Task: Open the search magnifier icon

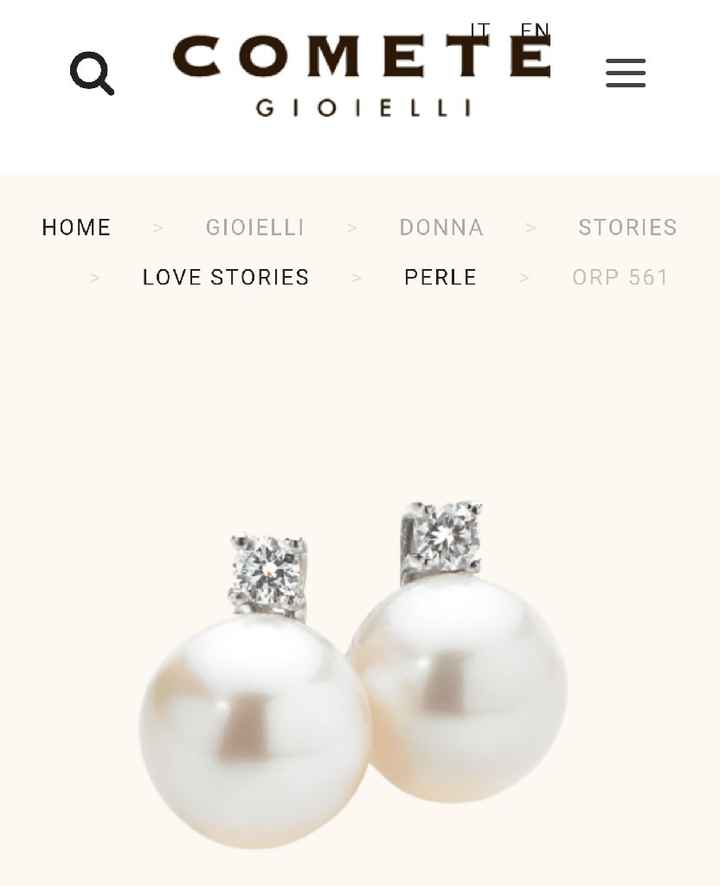Action: [92, 73]
